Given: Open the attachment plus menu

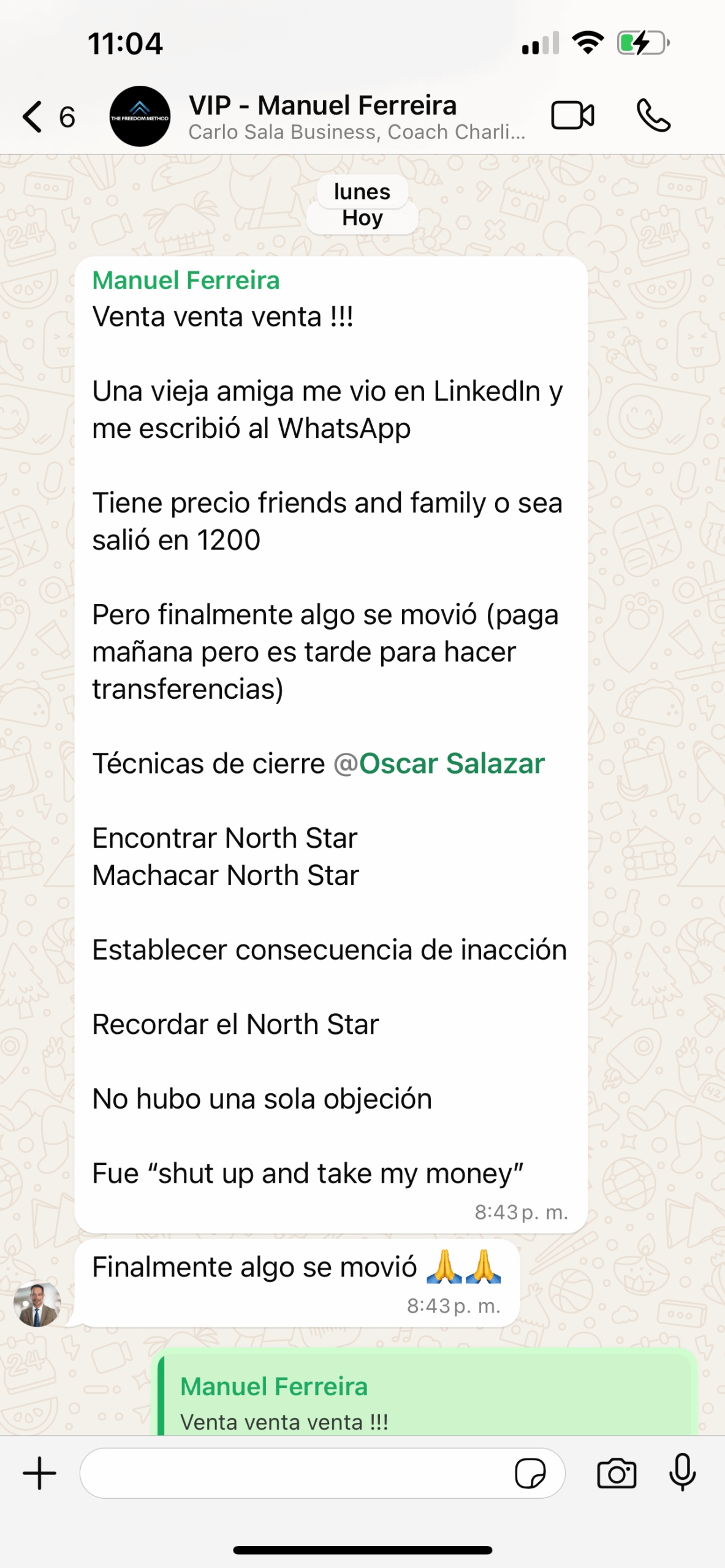Looking at the screenshot, I should 40,1473.
